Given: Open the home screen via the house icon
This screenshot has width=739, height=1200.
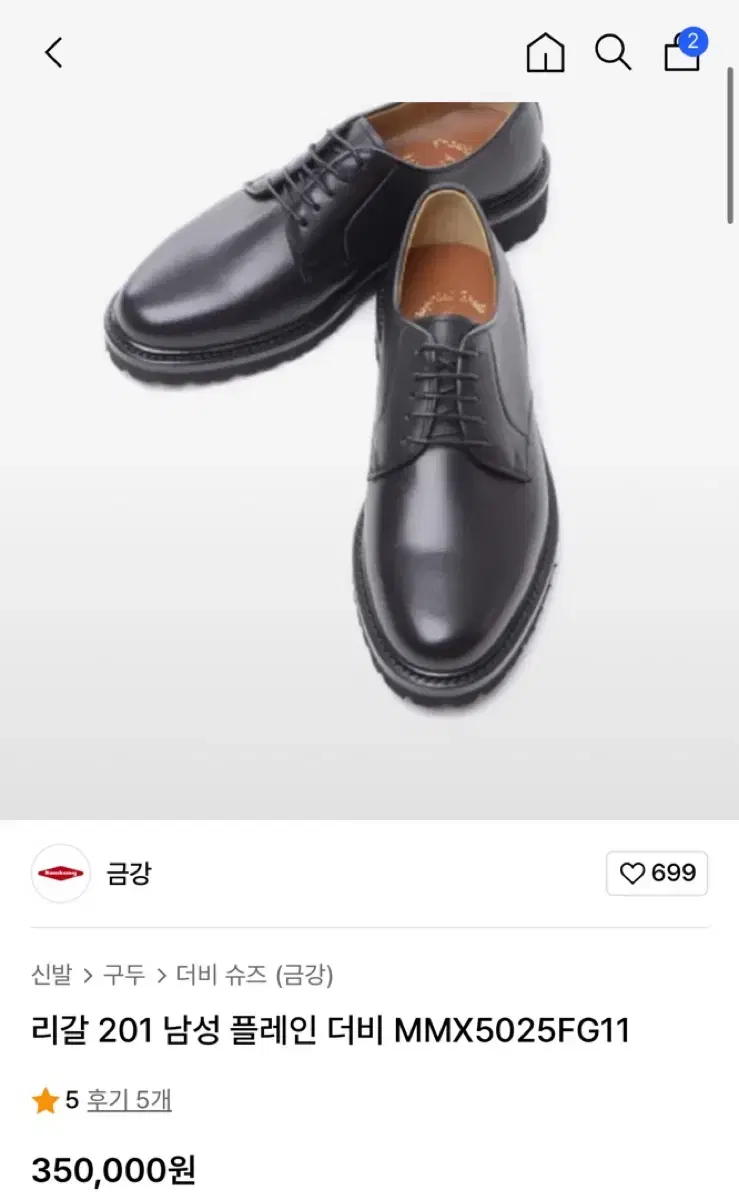Looking at the screenshot, I should [544, 55].
